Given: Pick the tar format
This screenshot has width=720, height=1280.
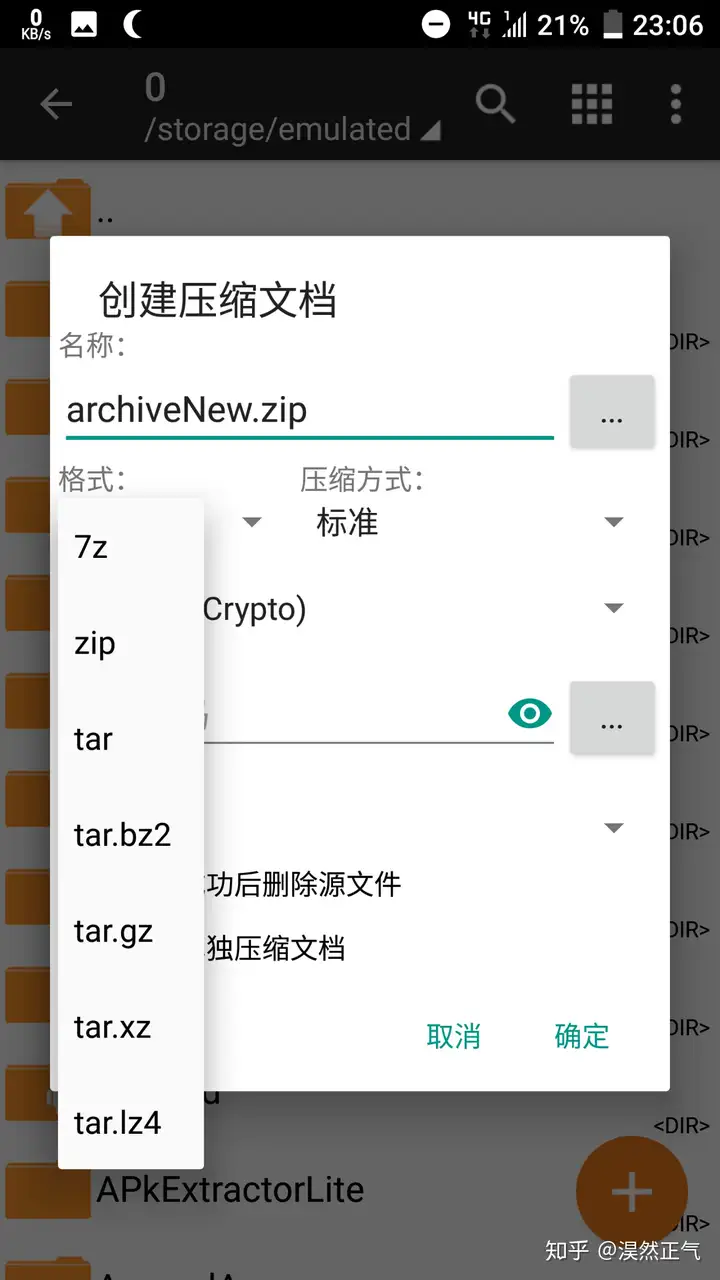Looking at the screenshot, I should pyautogui.click(x=131, y=739).
